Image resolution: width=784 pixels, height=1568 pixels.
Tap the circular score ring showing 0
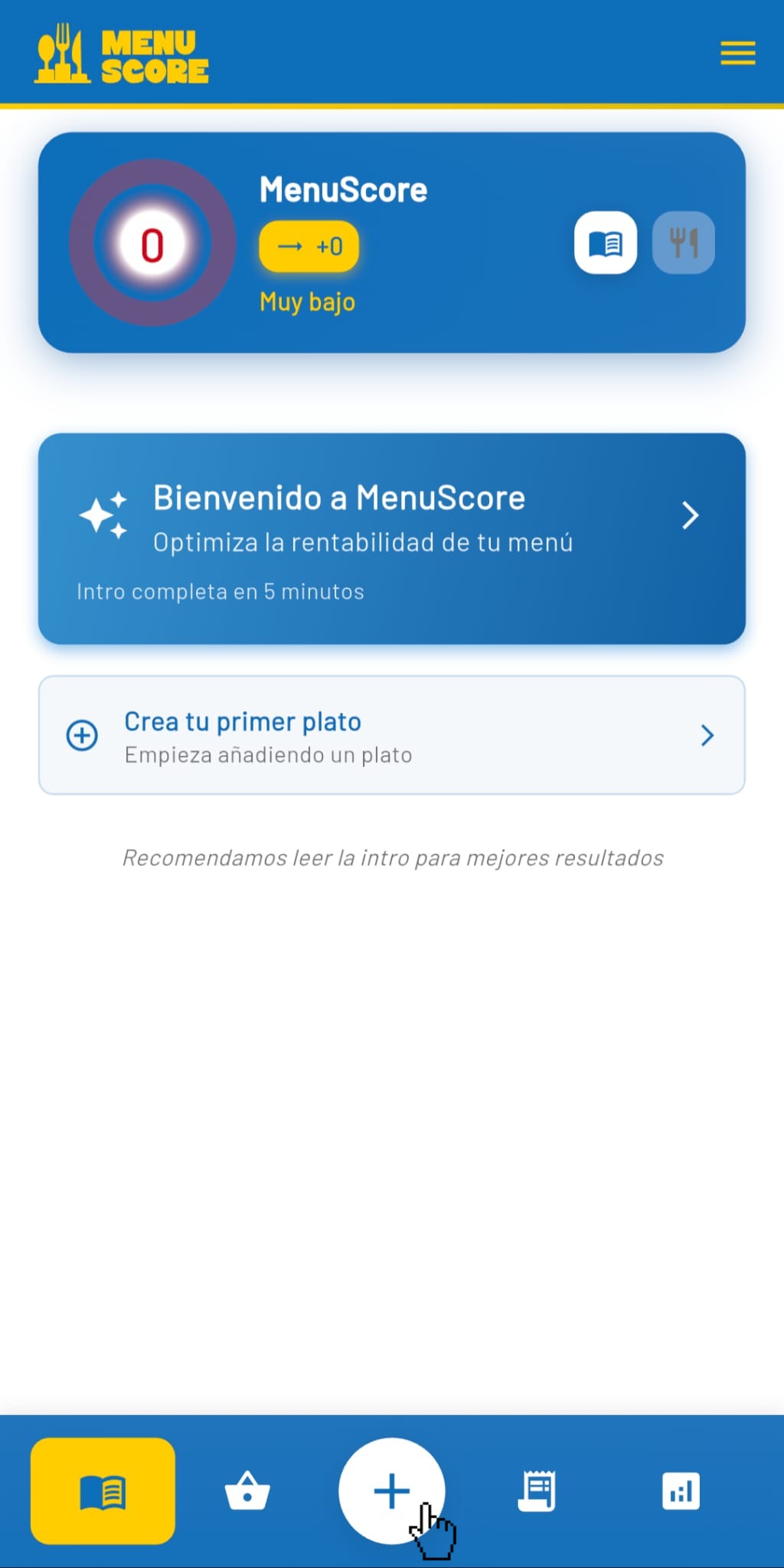(x=152, y=243)
